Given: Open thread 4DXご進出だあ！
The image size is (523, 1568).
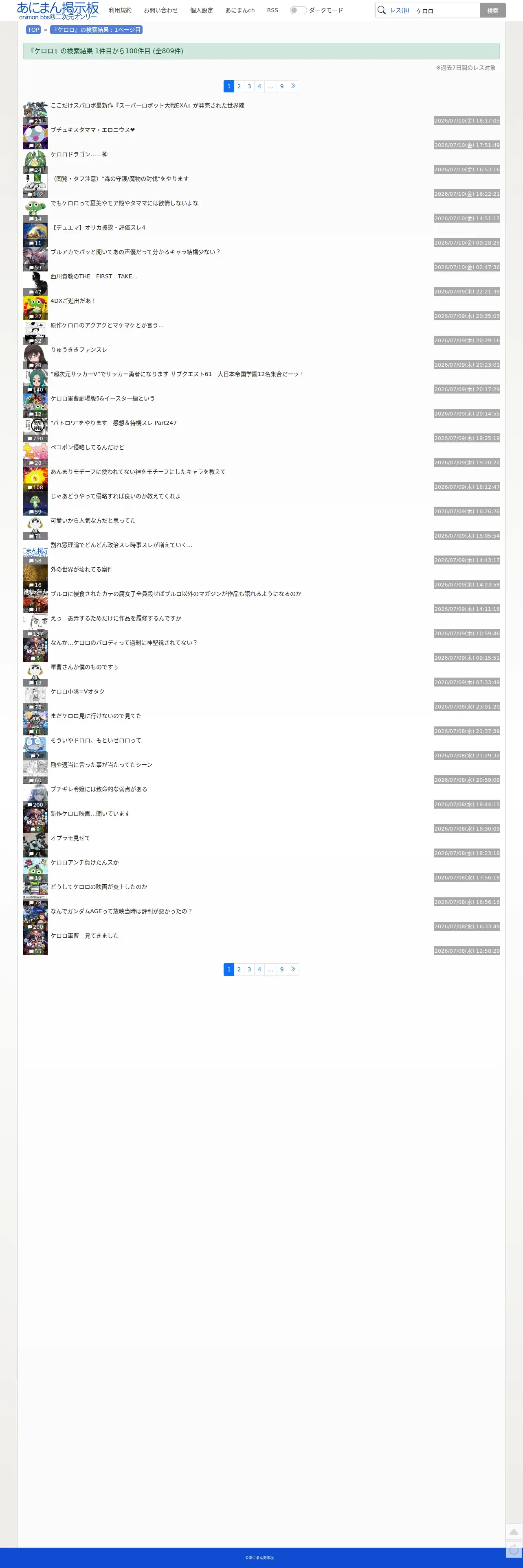Looking at the screenshot, I should [x=73, y=301].
